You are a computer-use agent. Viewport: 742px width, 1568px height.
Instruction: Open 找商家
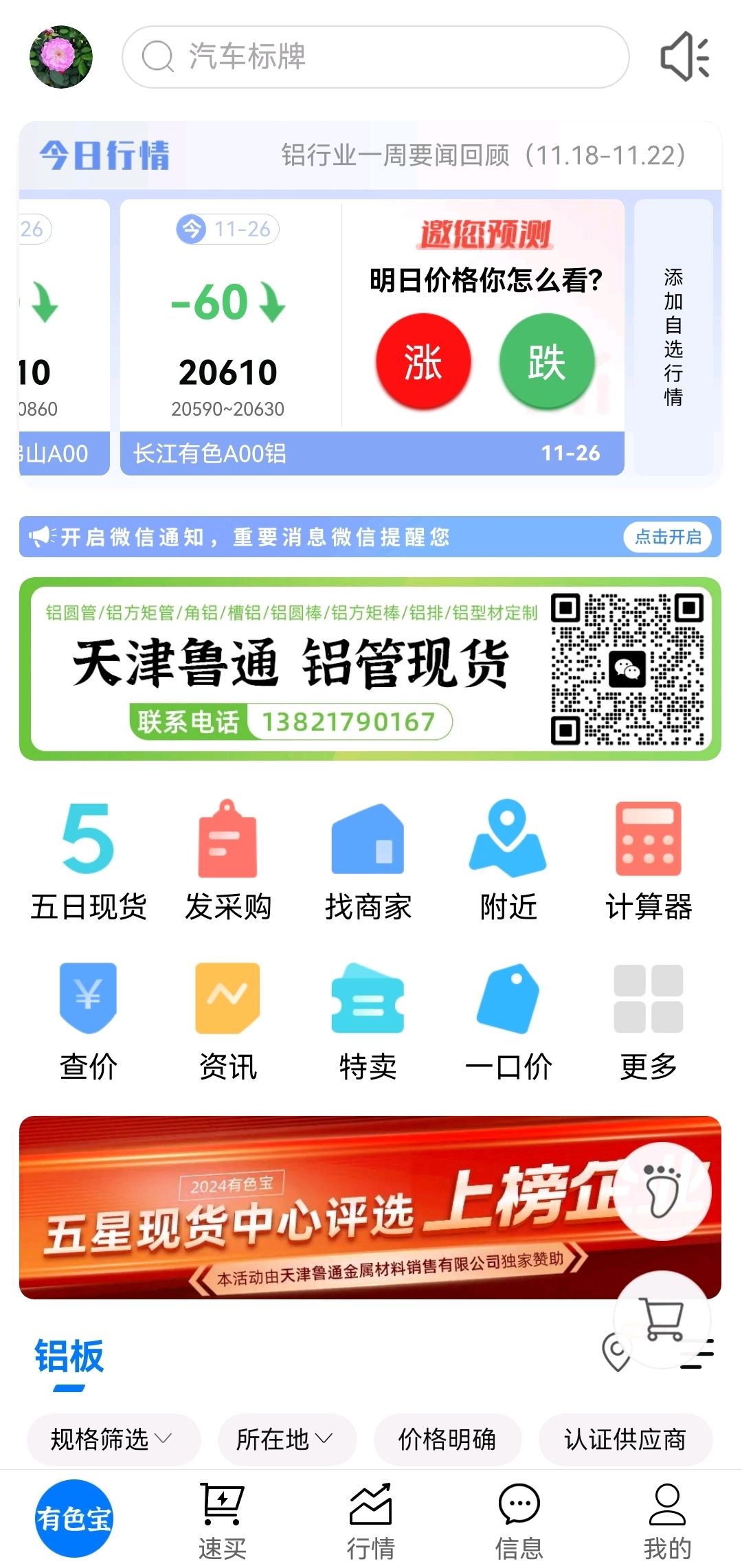368,862
